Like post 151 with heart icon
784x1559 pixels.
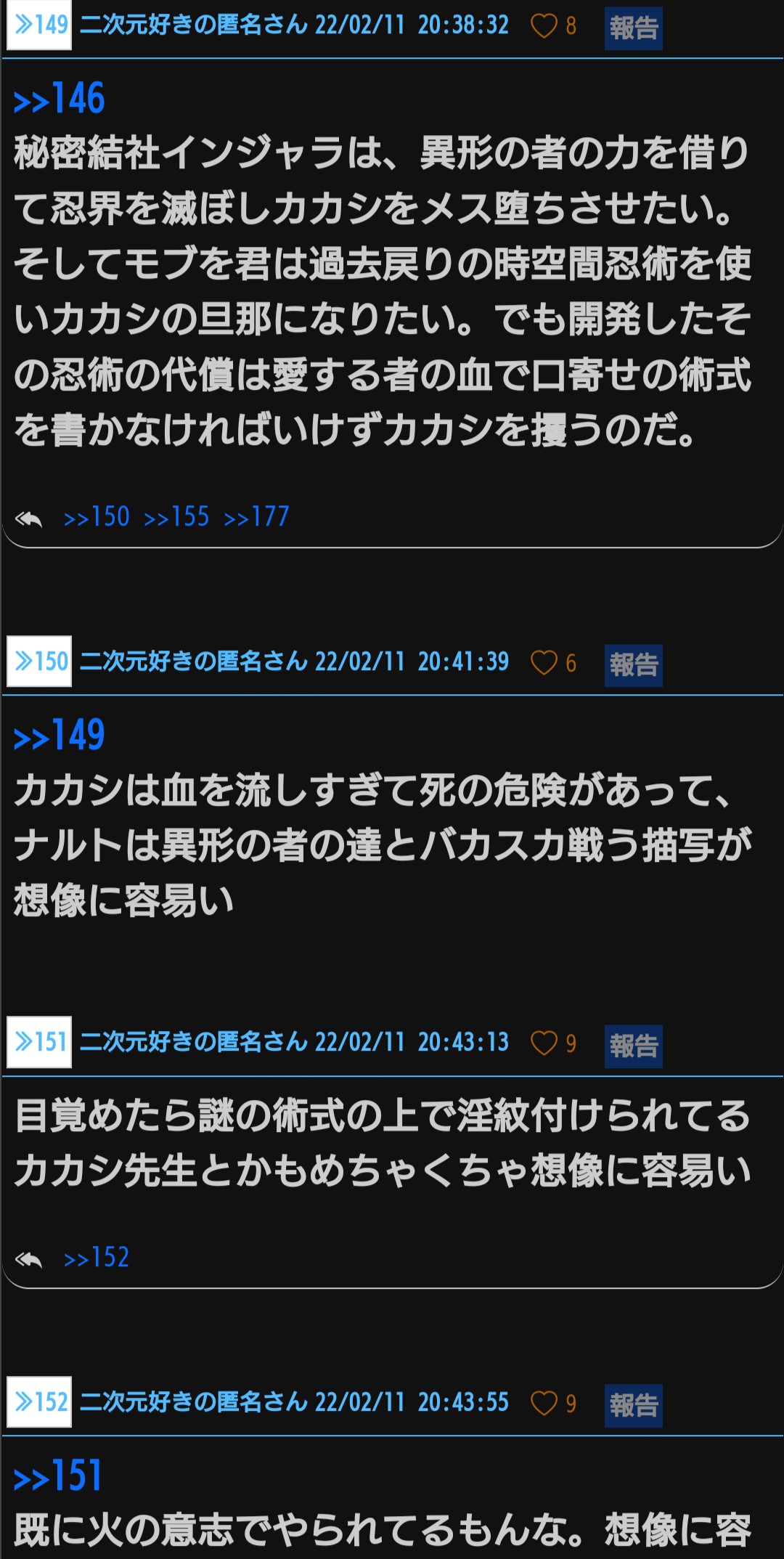tap(544, 1043)
